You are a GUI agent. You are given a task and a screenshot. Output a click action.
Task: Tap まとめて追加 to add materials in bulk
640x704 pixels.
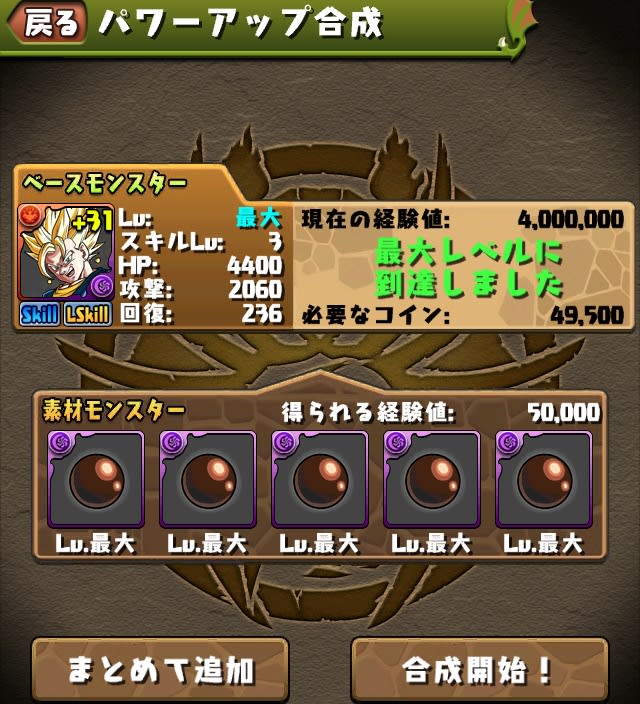[x=160, y=670]
